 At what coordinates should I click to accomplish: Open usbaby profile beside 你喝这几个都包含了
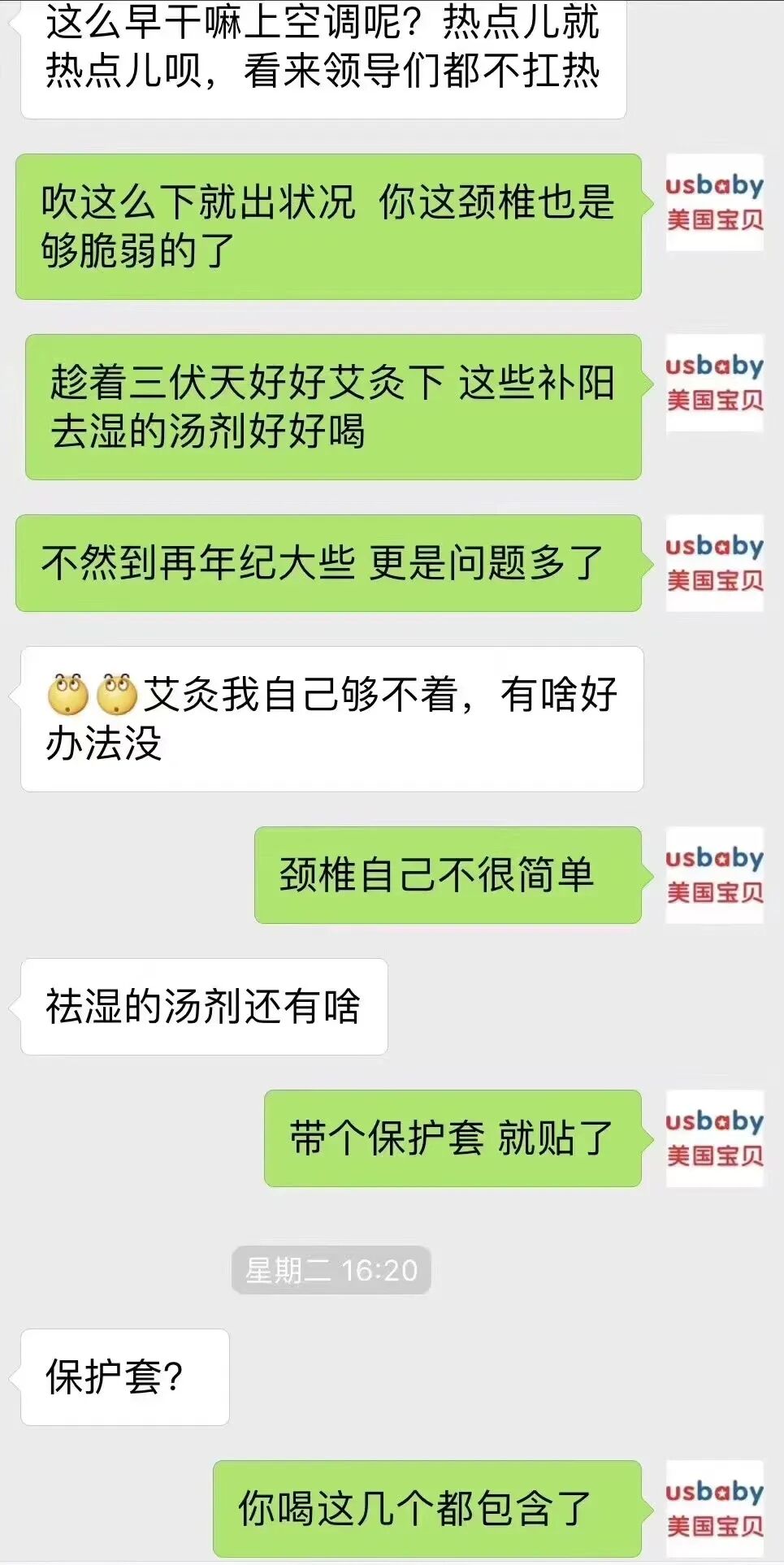715,1509
